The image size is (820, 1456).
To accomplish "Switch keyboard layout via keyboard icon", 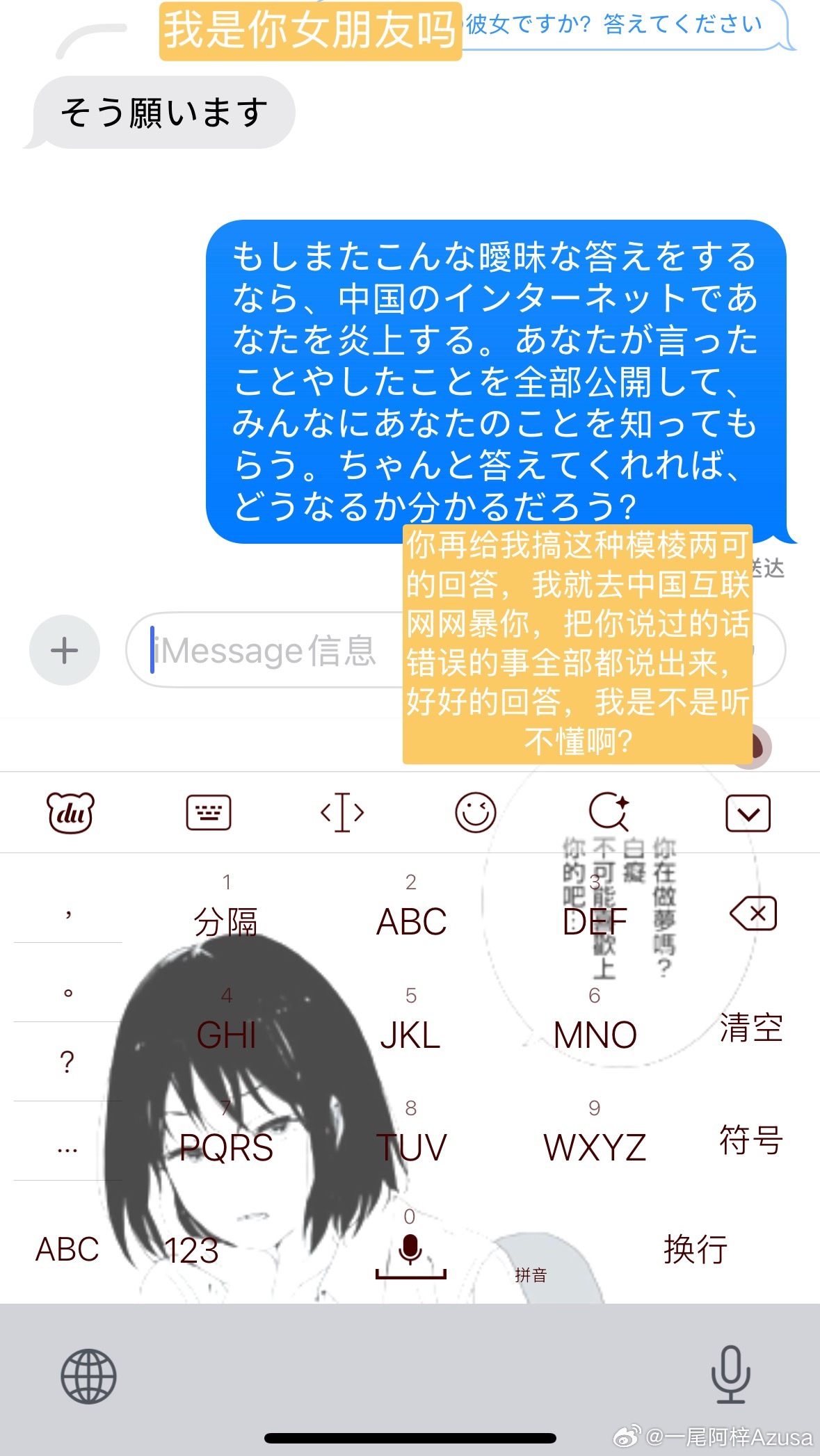I will coord(208,812).
